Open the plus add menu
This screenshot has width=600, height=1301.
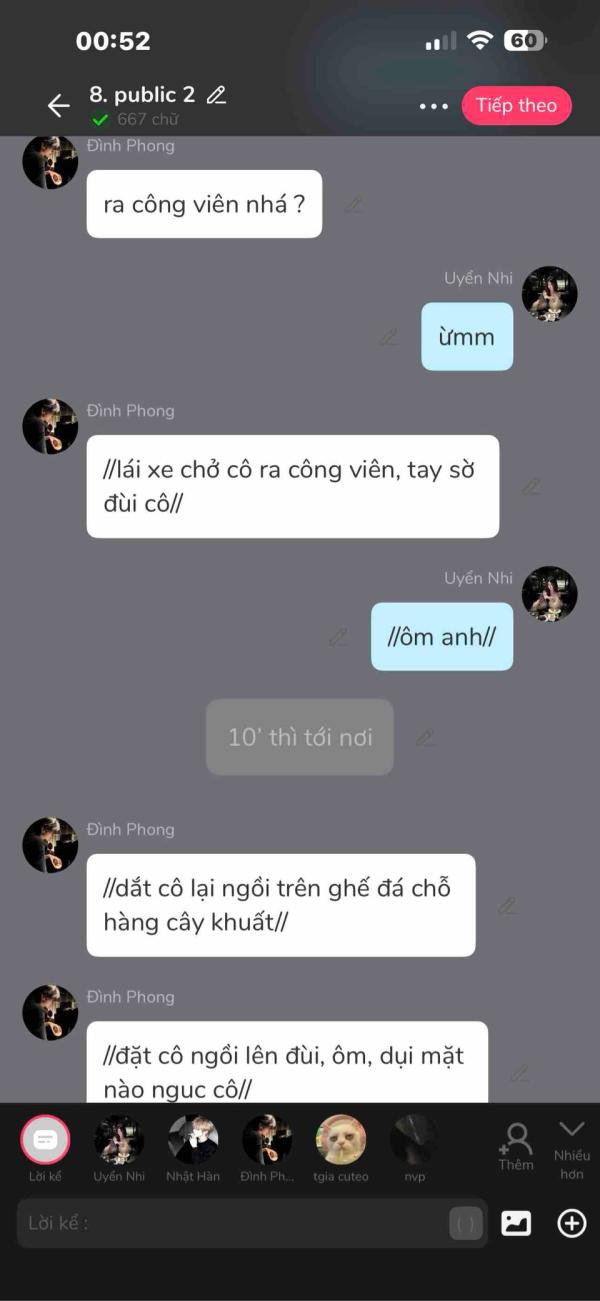pos(571,1223)
